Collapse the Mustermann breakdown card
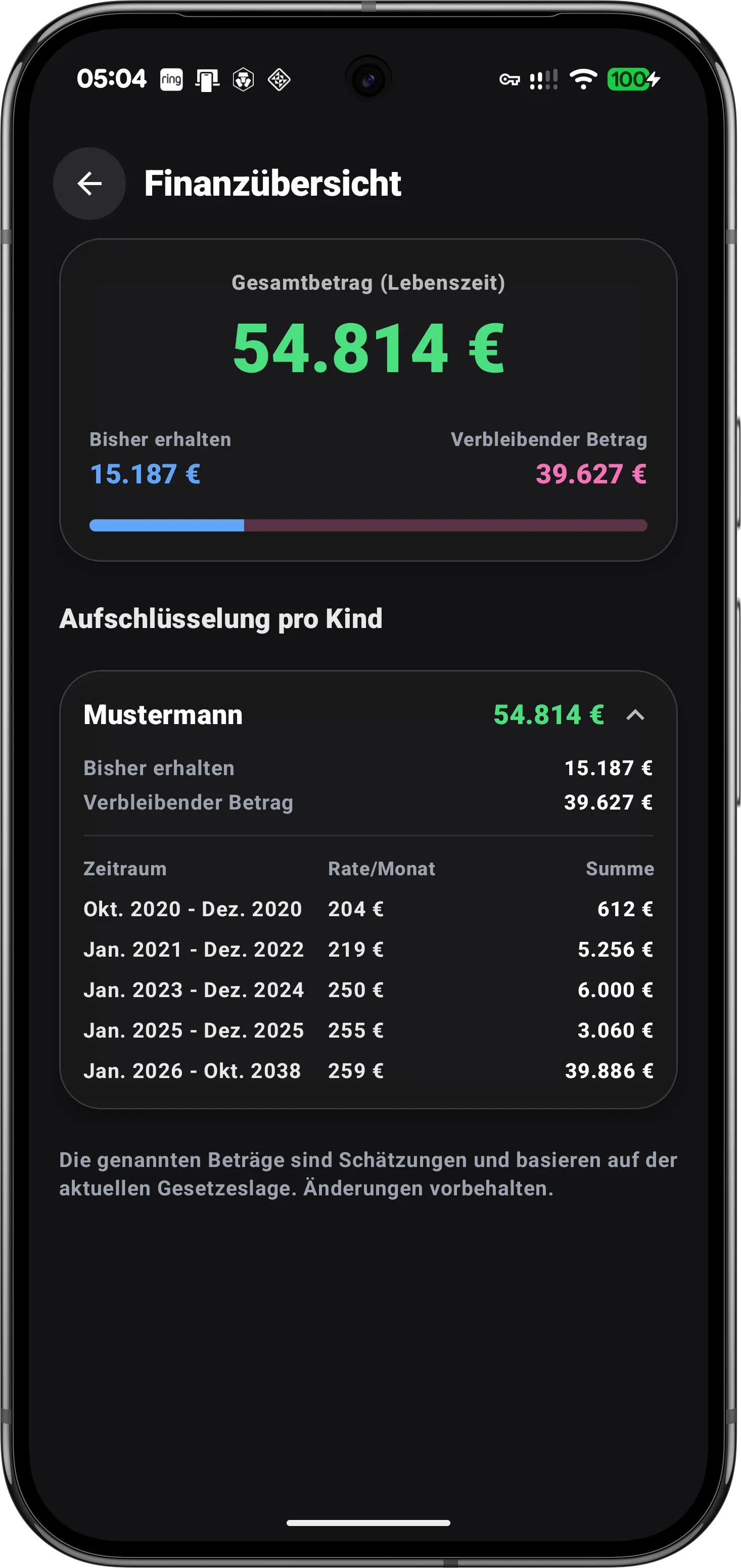This screenshot has width=741, height=1568. pyautogui.click(x=634, y=714)
